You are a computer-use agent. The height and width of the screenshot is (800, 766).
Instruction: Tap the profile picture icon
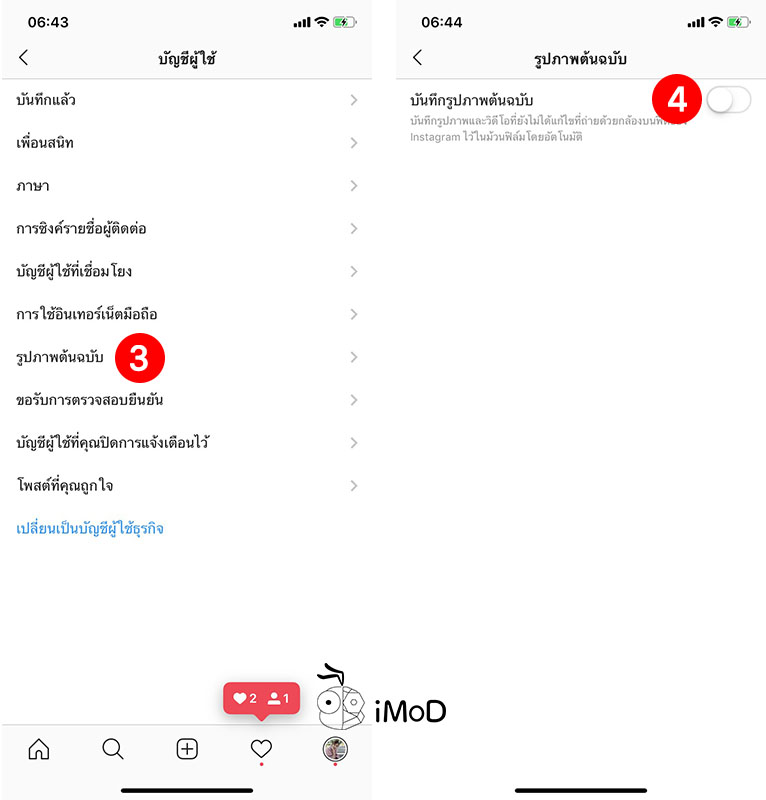pyautogui.click(x=334, y=748)
